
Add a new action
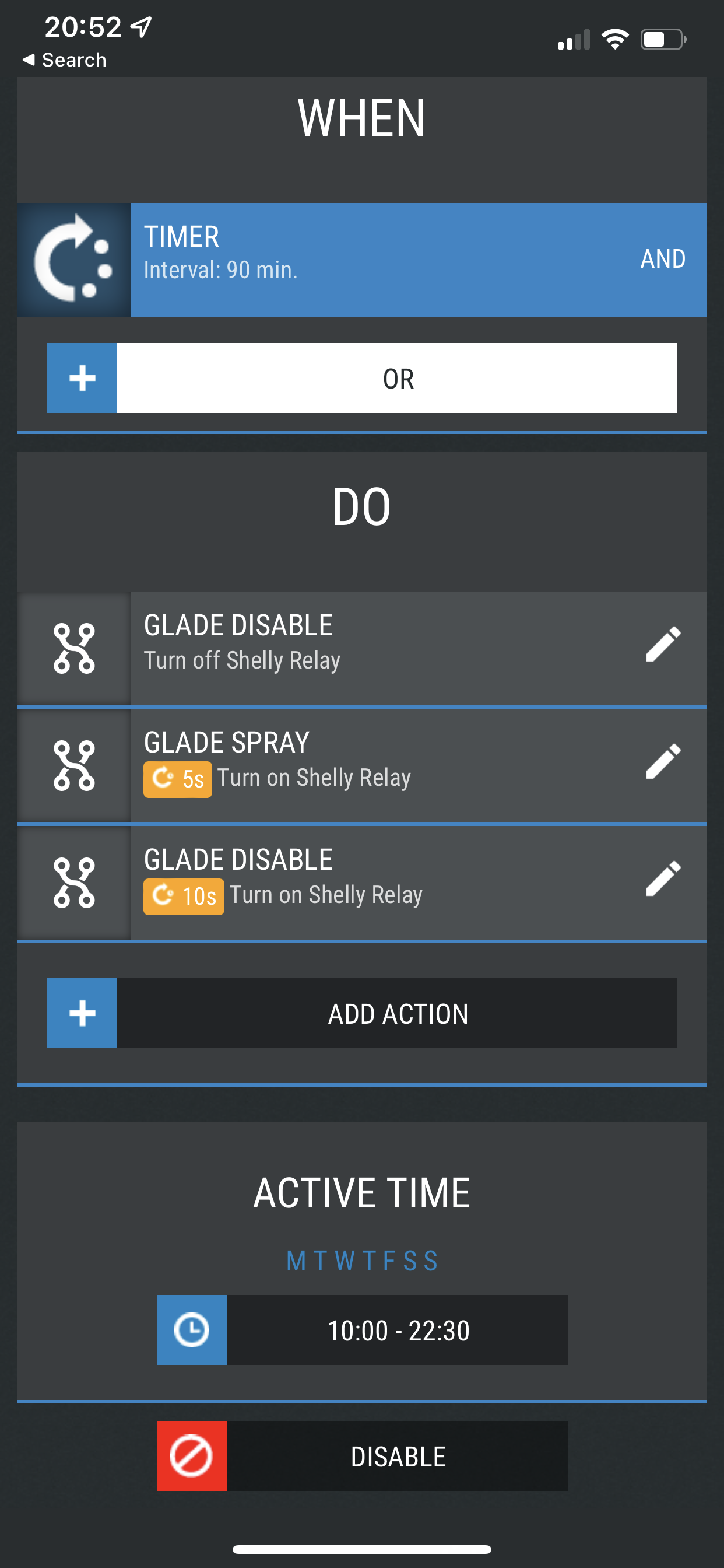(361, 1013)
